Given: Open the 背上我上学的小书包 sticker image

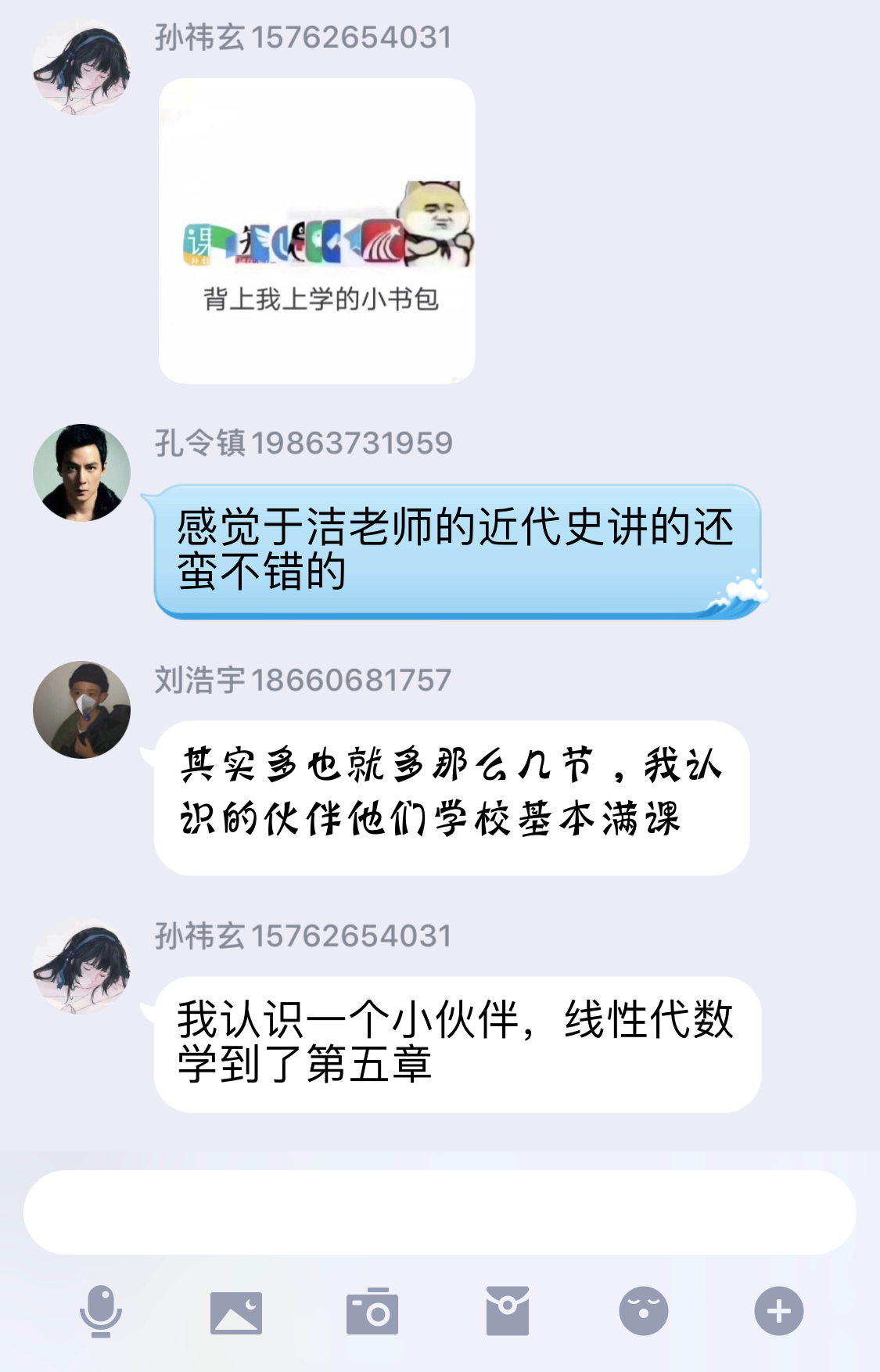Looking at the screenshot, I should [x=317, y=231].
